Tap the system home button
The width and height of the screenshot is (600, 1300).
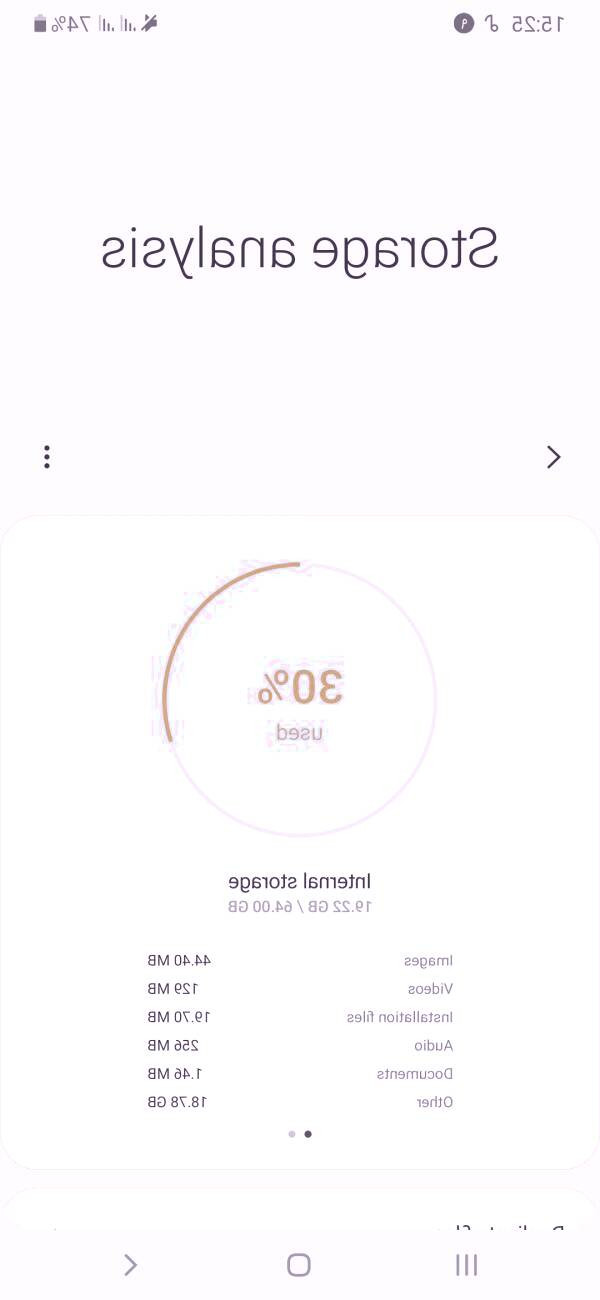(x=299, y=1265)
